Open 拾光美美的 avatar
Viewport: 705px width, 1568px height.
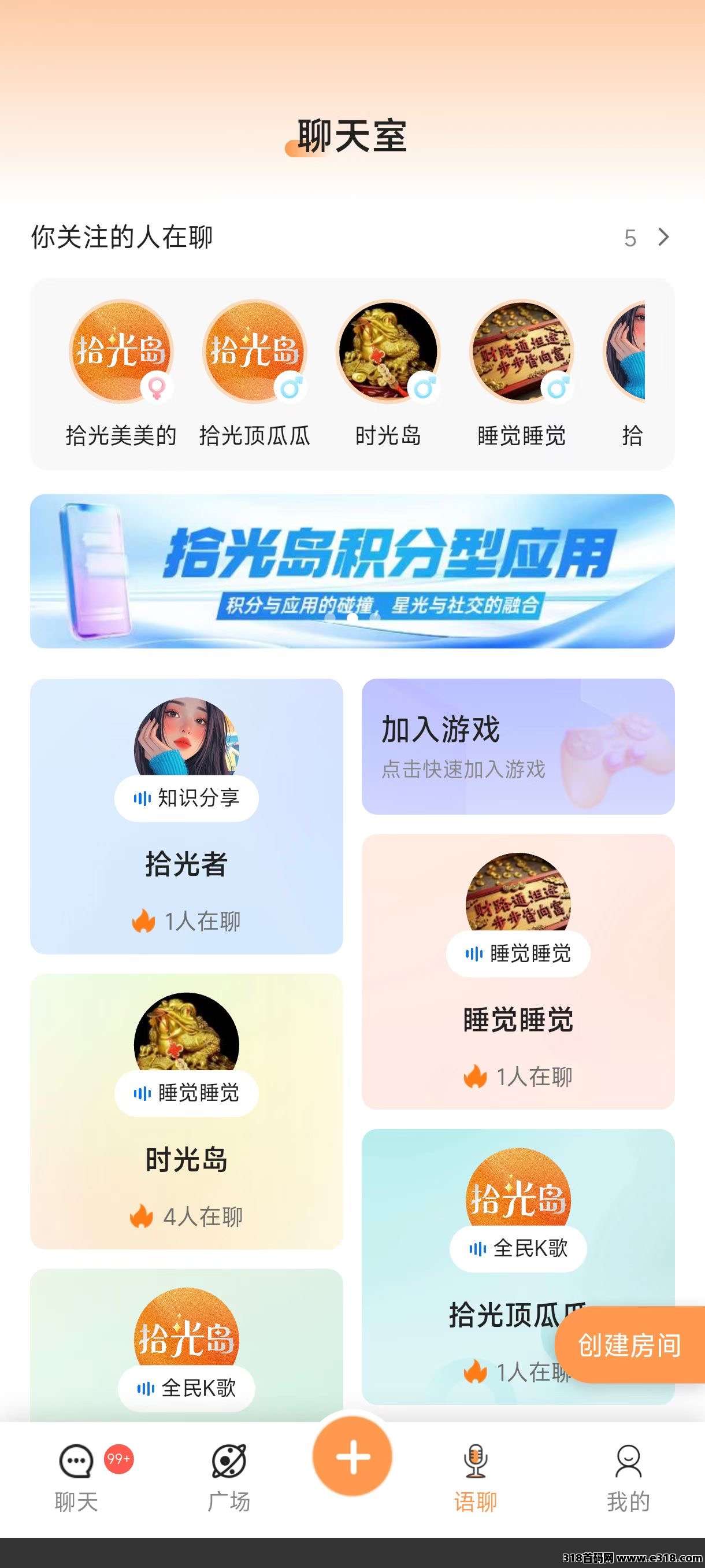pos(121,352)
